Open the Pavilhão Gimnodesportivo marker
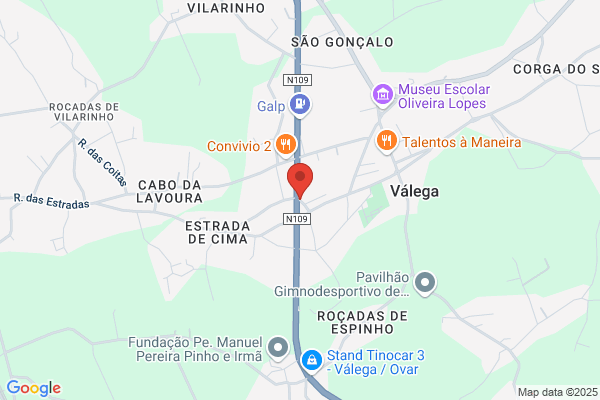Screen dimensions: 600x400 (426, 283)
